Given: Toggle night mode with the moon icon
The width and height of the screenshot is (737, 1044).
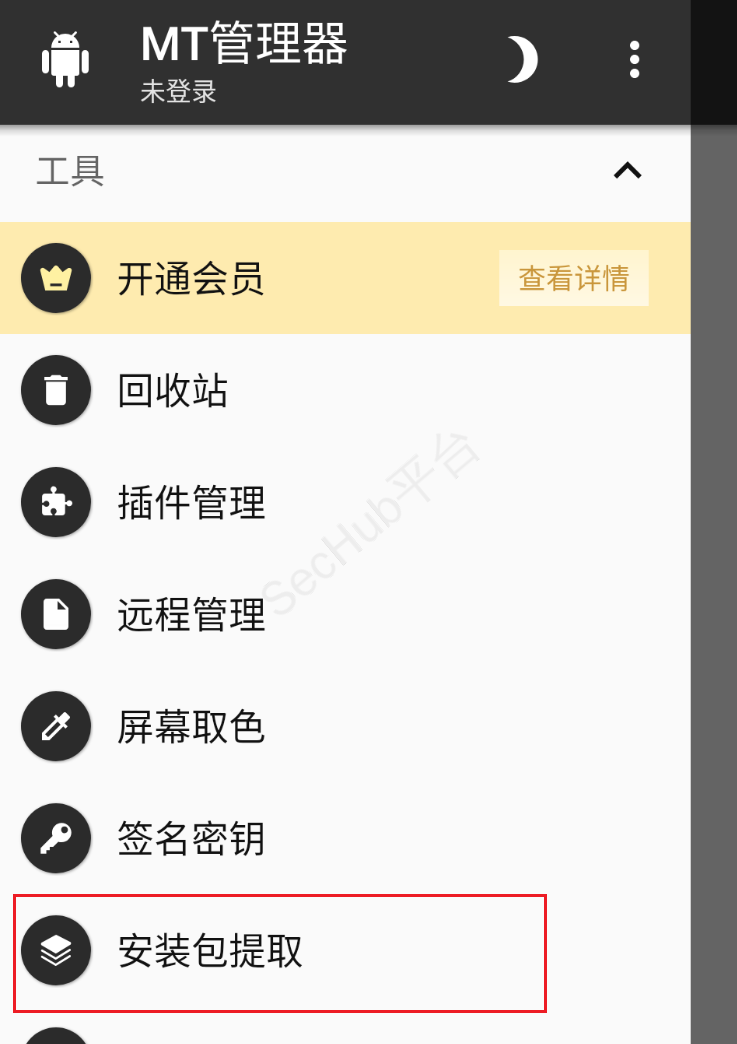Looking at the screenshot, I should point(521,60).
